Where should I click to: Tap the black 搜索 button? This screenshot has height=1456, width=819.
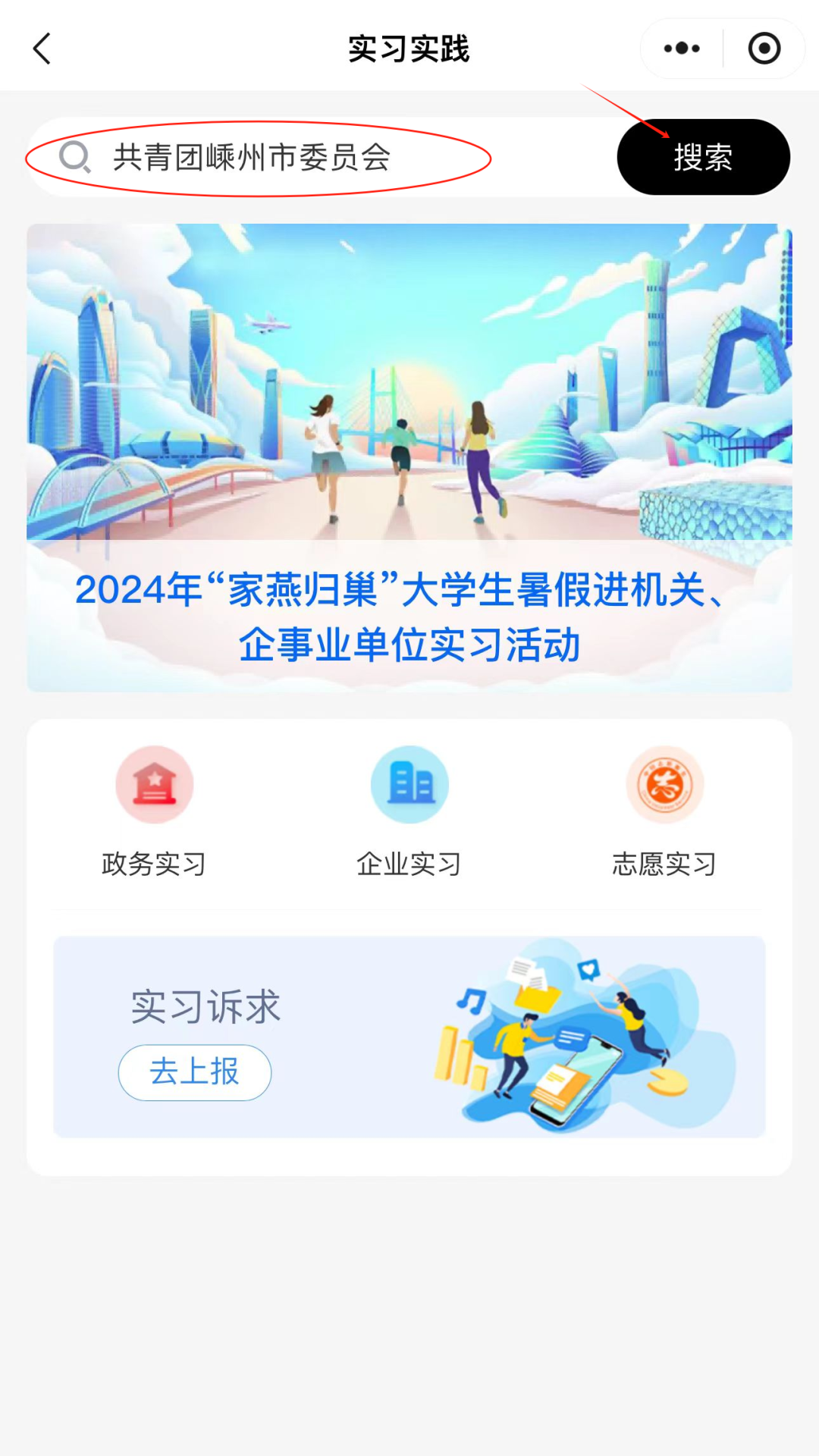tap(703, 158)
